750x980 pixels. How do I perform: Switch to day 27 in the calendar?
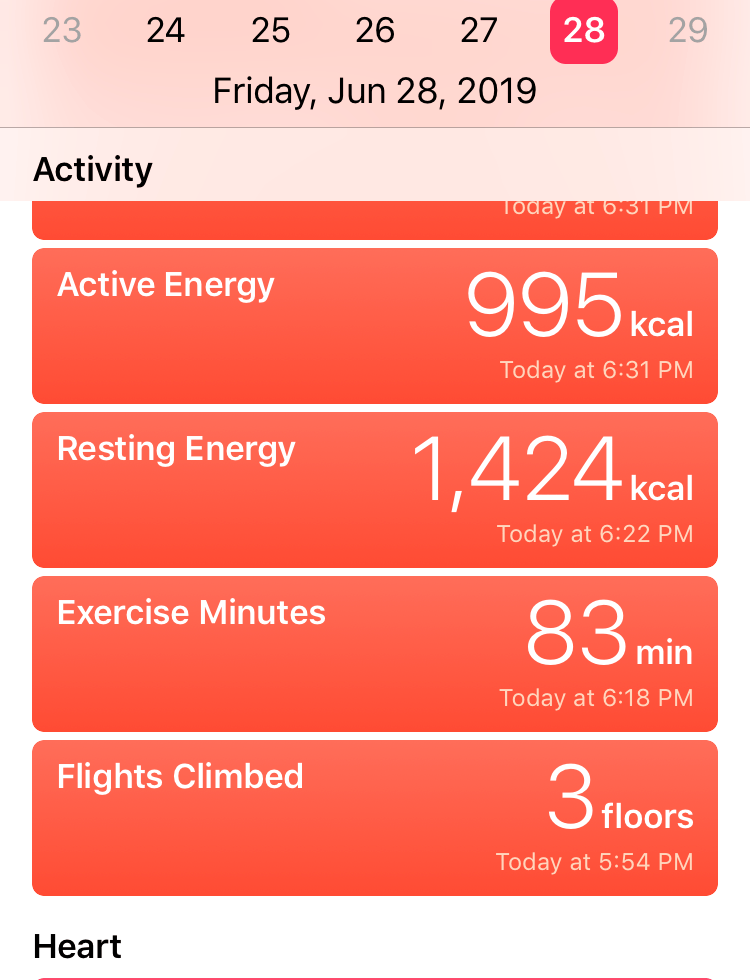479,31
